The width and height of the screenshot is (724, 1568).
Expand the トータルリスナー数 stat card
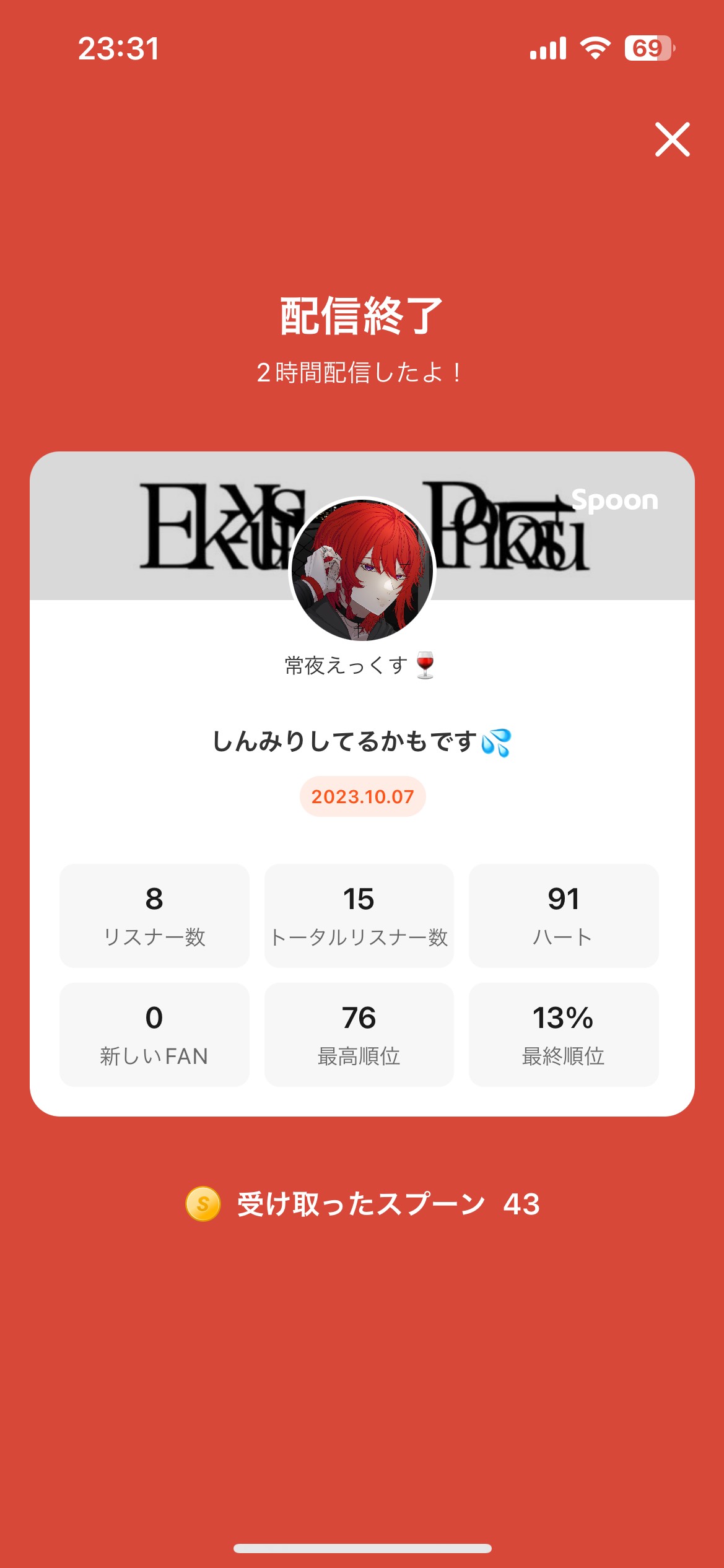coord(359,917)
